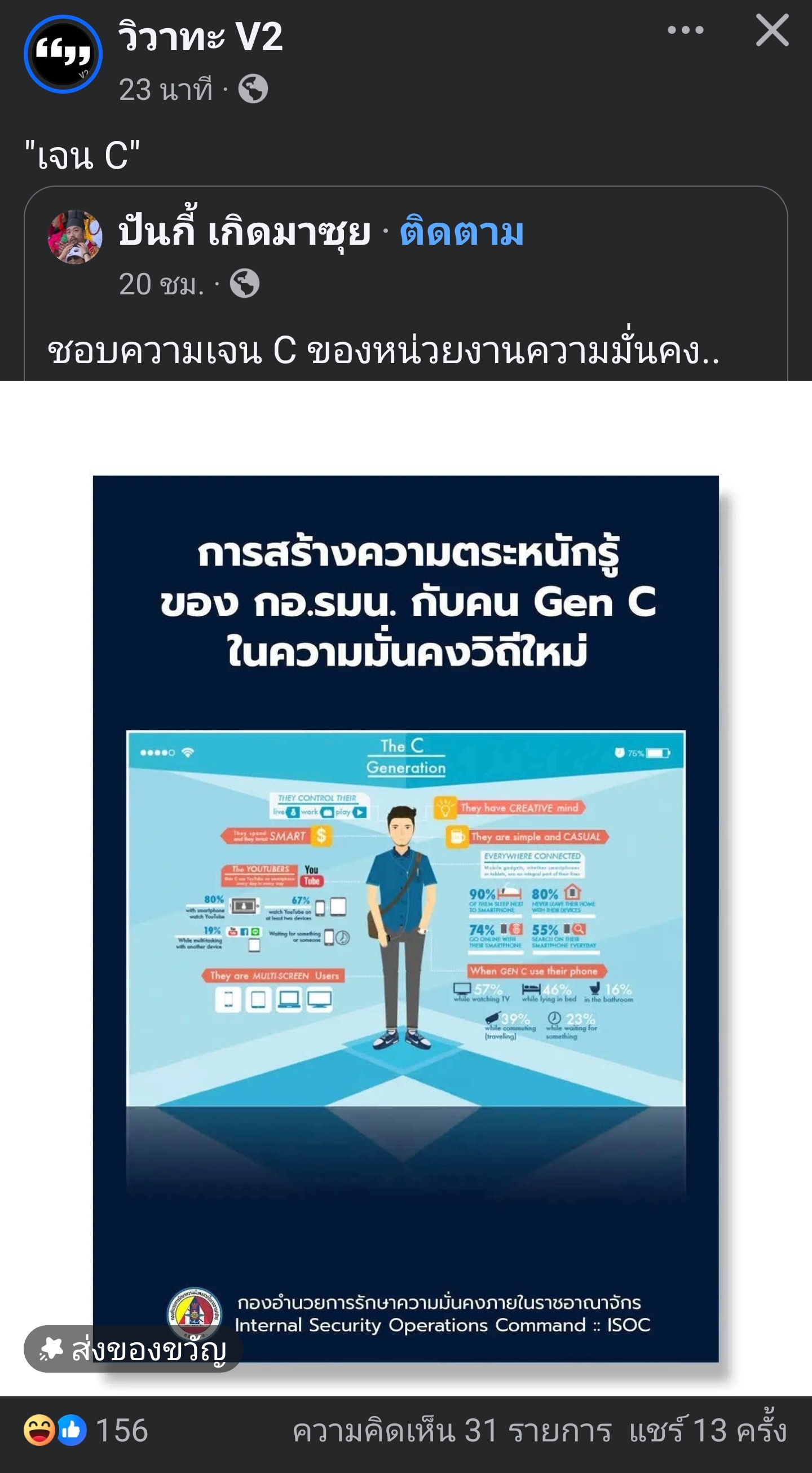Screen dimensions: 812x1473
Task: Open ปันกี้ เกิดมาซุย's profile avatar
Action: coord(75,236)
